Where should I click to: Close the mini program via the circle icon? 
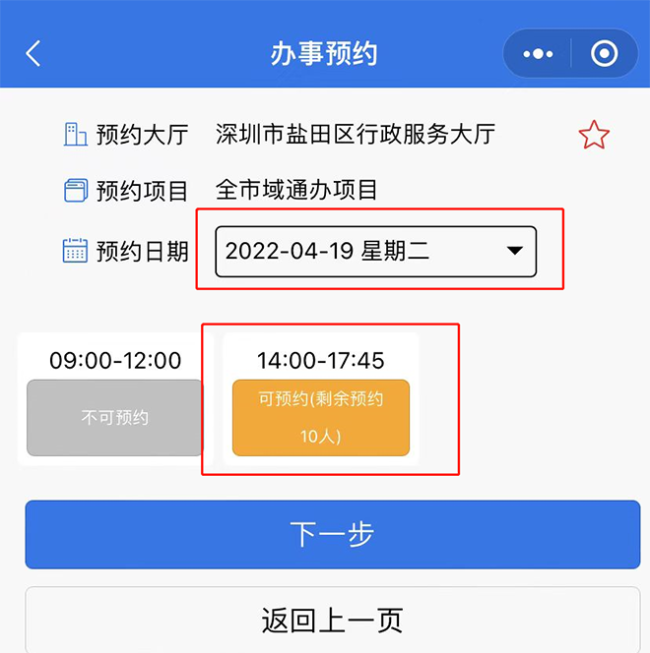tap(604, 54)
